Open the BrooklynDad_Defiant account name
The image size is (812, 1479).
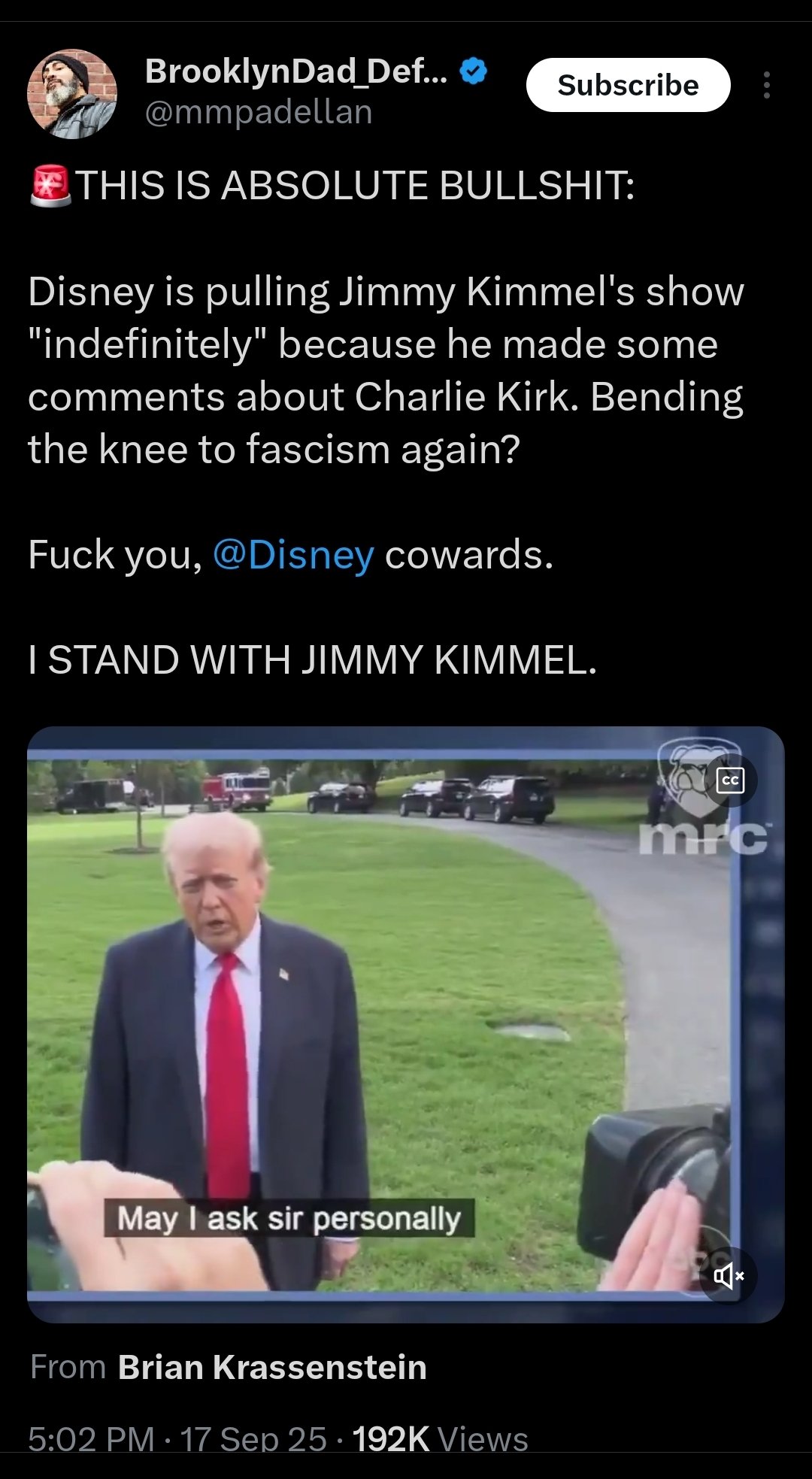tap(296, 71)
